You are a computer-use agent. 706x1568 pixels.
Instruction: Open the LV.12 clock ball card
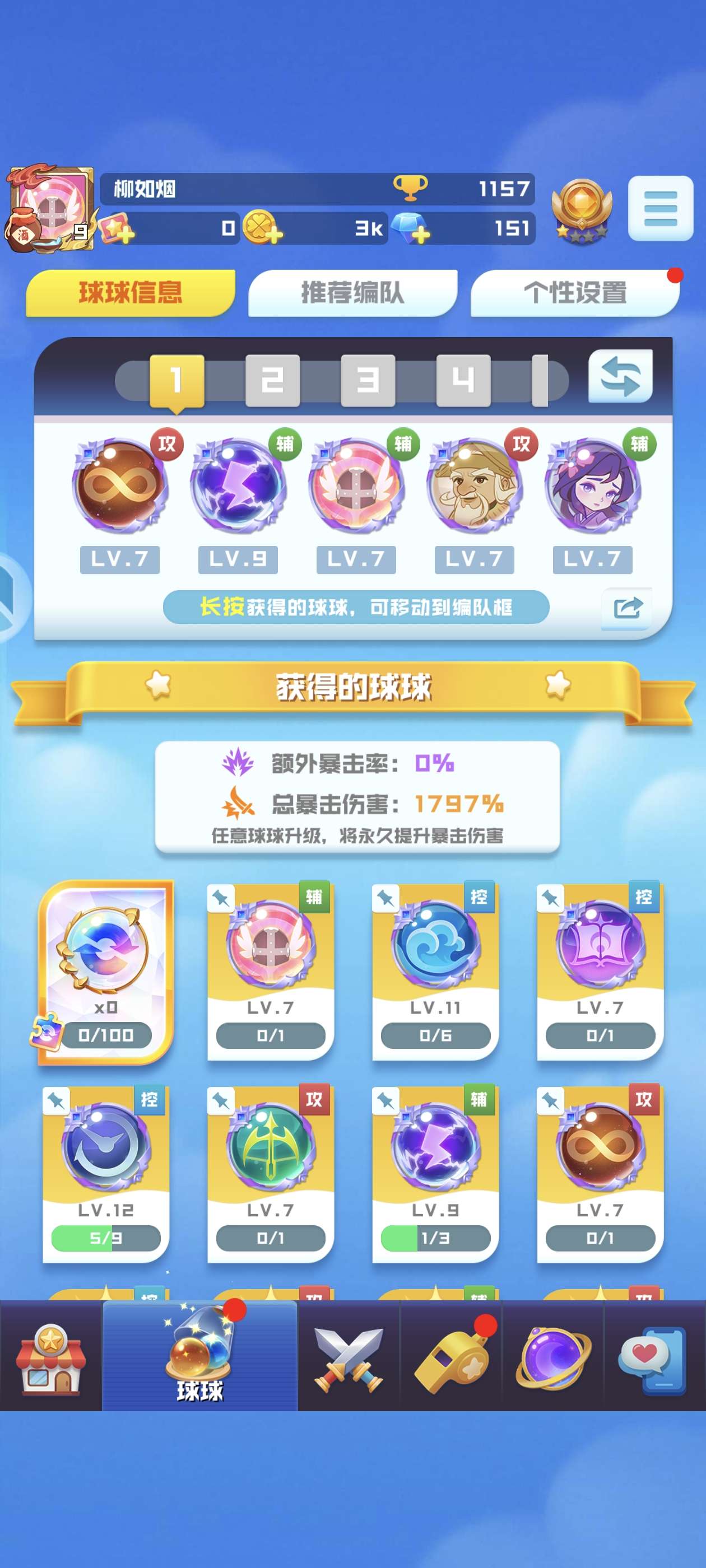[105, 1173]
